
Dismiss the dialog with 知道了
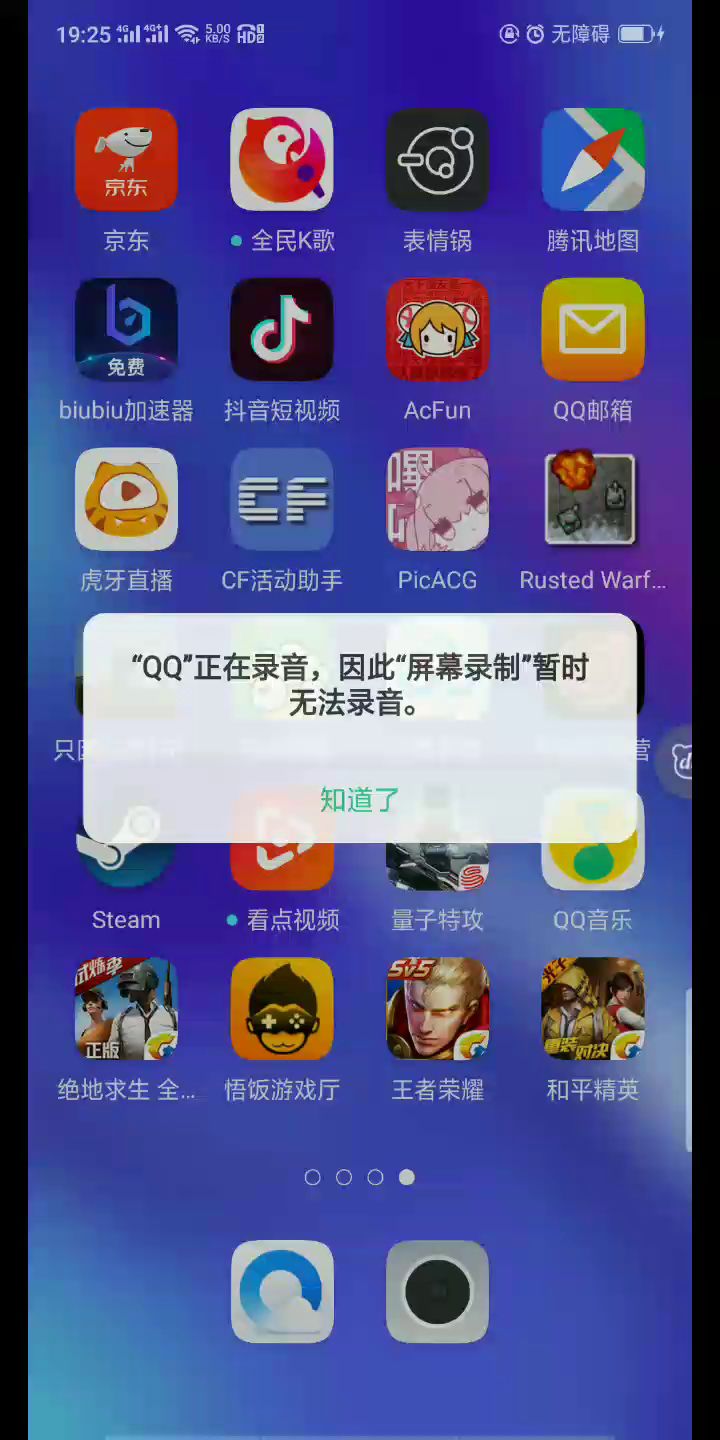[359, 799]
